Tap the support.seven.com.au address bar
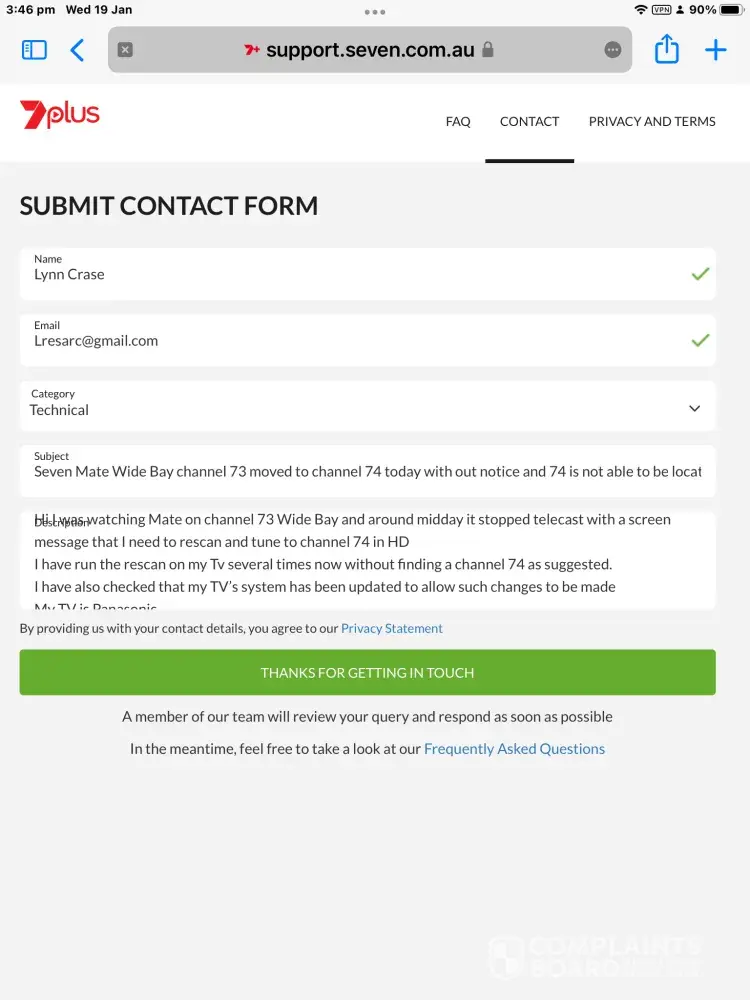Image resolution: width=750 pixels, height=1000 pixels. point(370,50)
